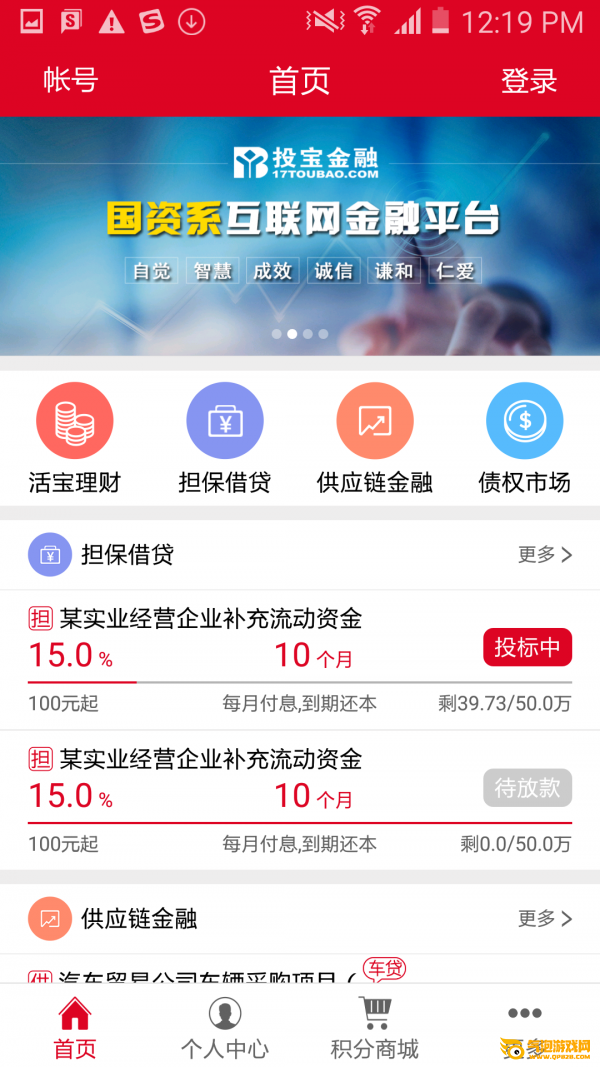Open 担保借贷 shortcut icon

[224, 421]
